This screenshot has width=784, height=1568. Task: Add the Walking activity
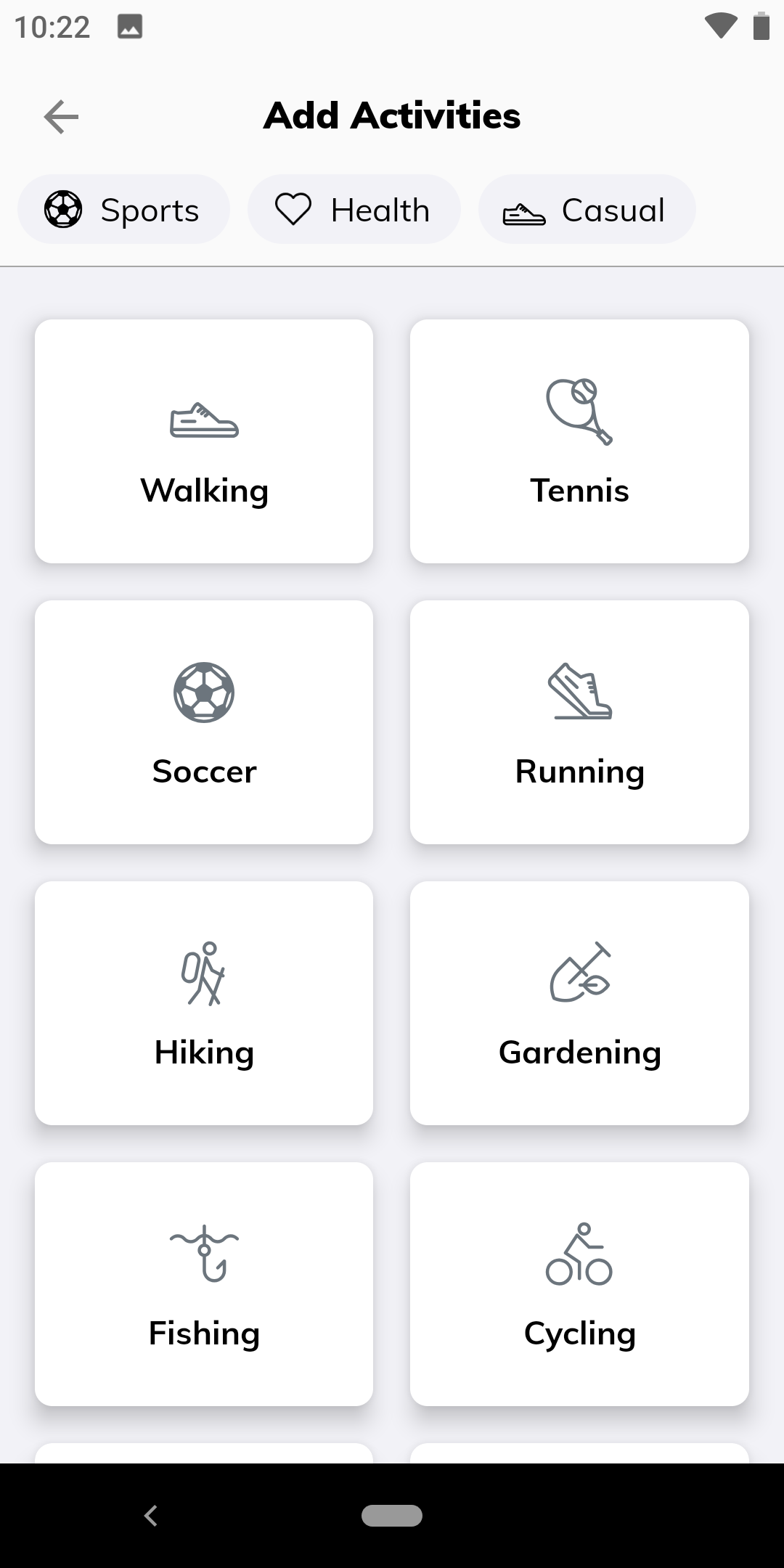pyautogui.click(x=204, y=441)
